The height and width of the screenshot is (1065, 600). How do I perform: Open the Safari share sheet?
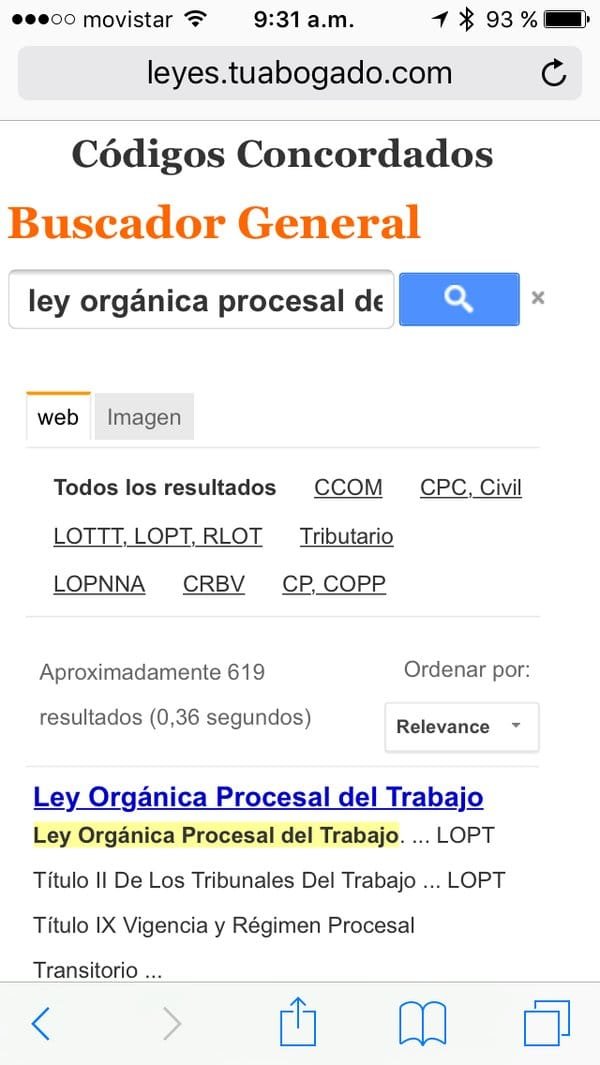(x=298, y=1023)
